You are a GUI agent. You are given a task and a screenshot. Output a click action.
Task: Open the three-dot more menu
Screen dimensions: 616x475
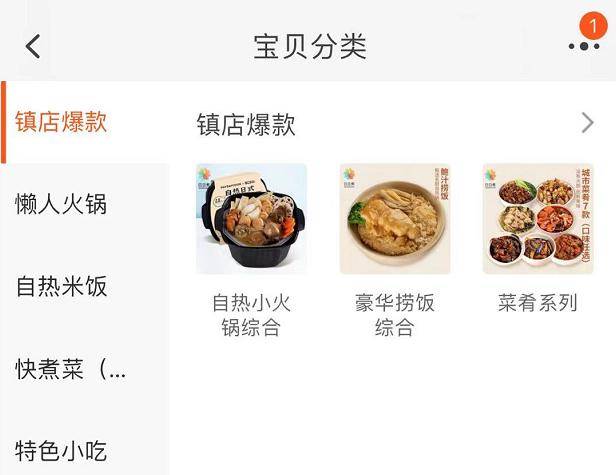tap(583, 46)
